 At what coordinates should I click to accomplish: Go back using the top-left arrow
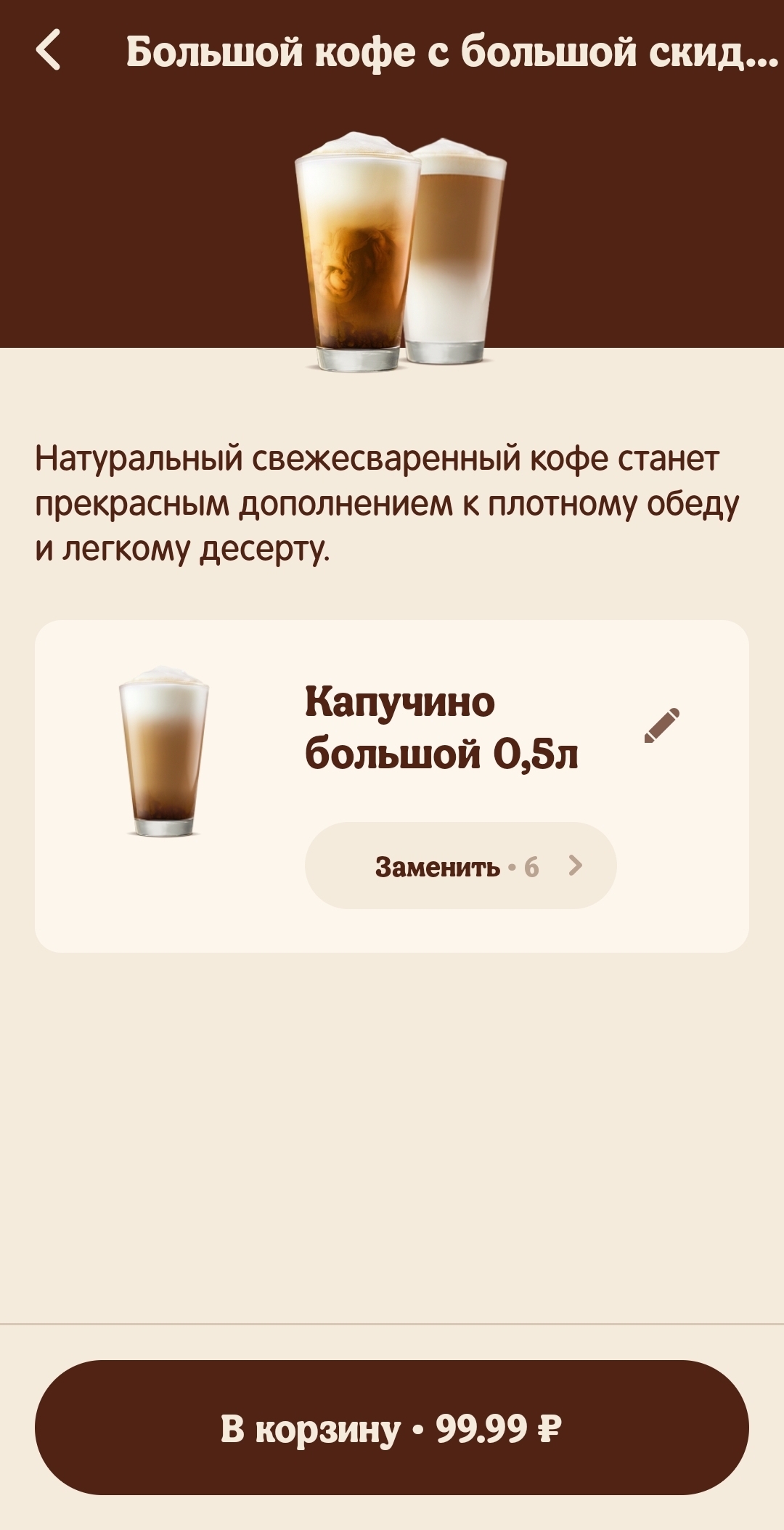click(x=48, y=51)
